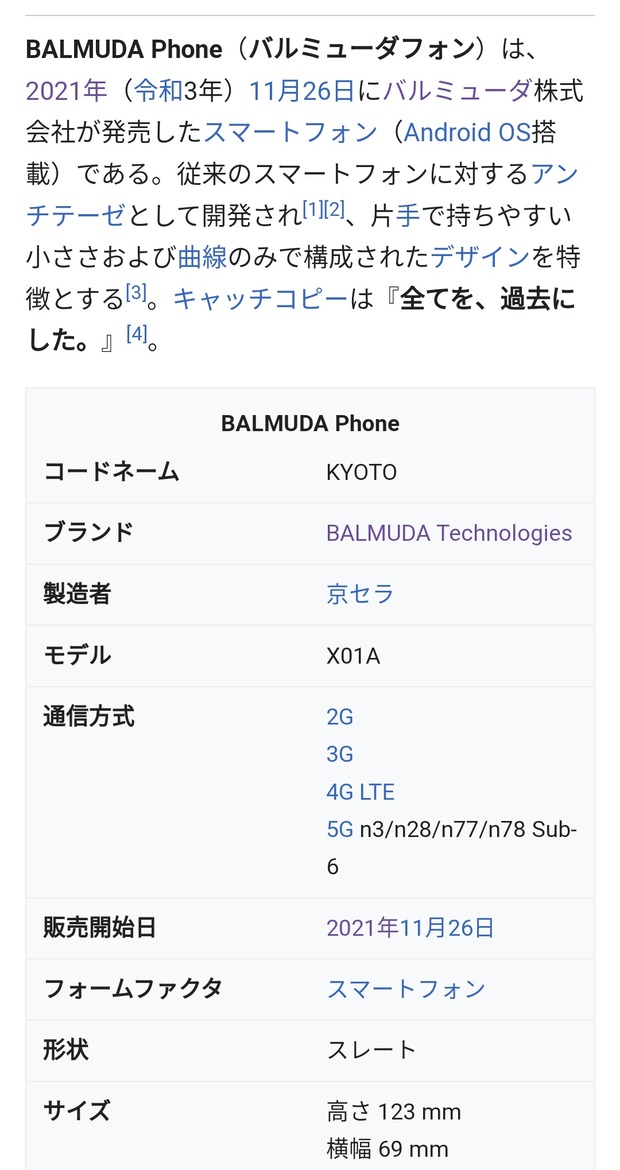The height and width of the screenshot is (1170, 620).
Task: Open the 曲線 link
Action: (203, 257)
